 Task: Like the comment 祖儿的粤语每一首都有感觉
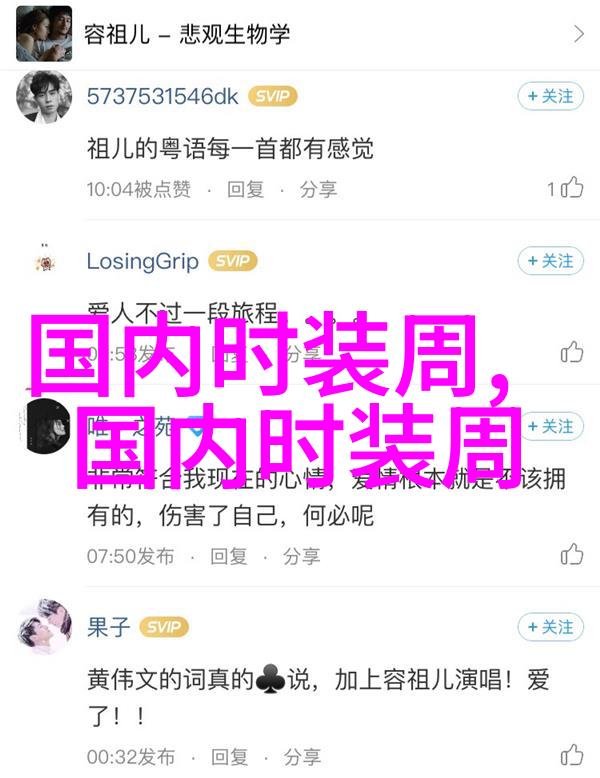[x=571, y=188]
